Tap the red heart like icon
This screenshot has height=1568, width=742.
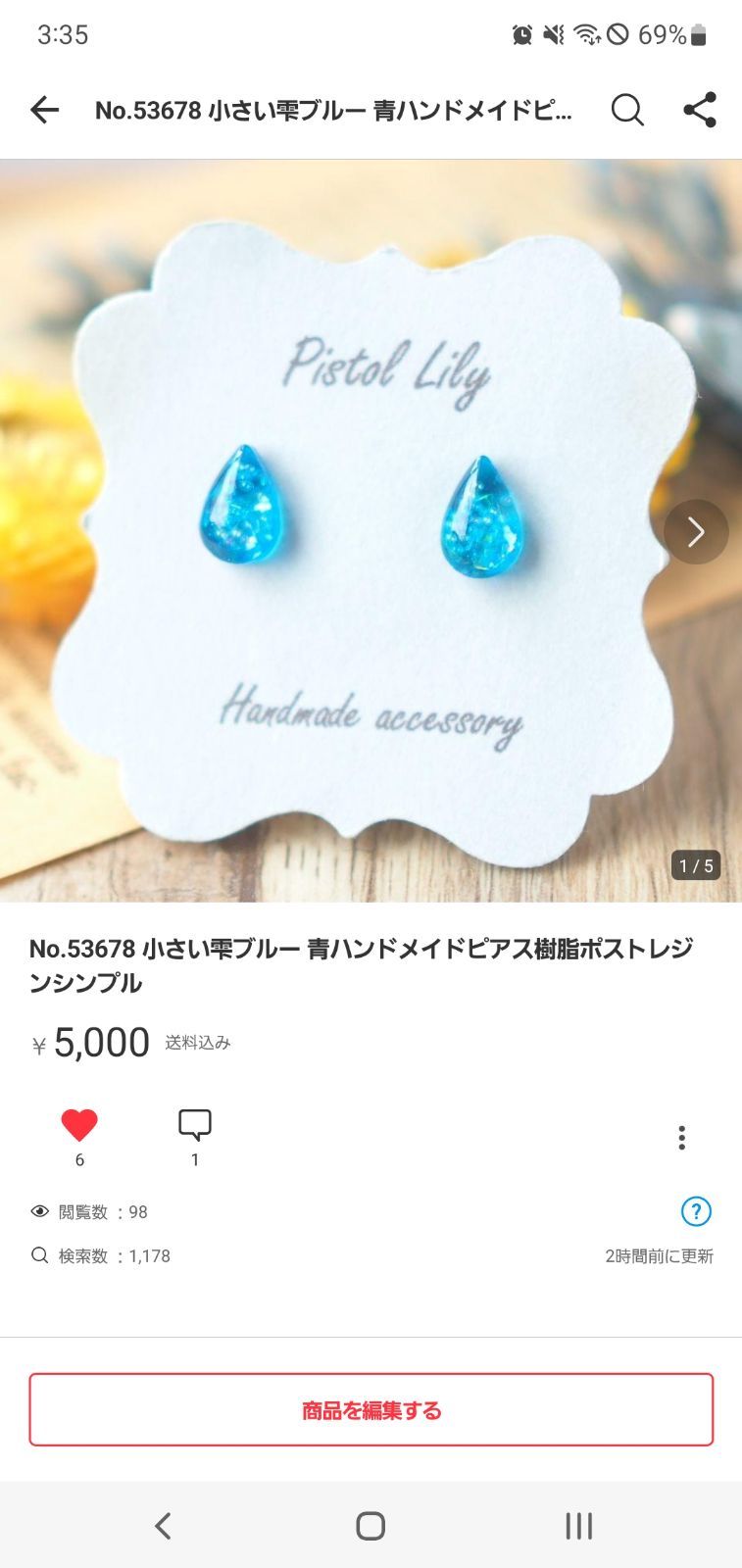[79, 1125]
